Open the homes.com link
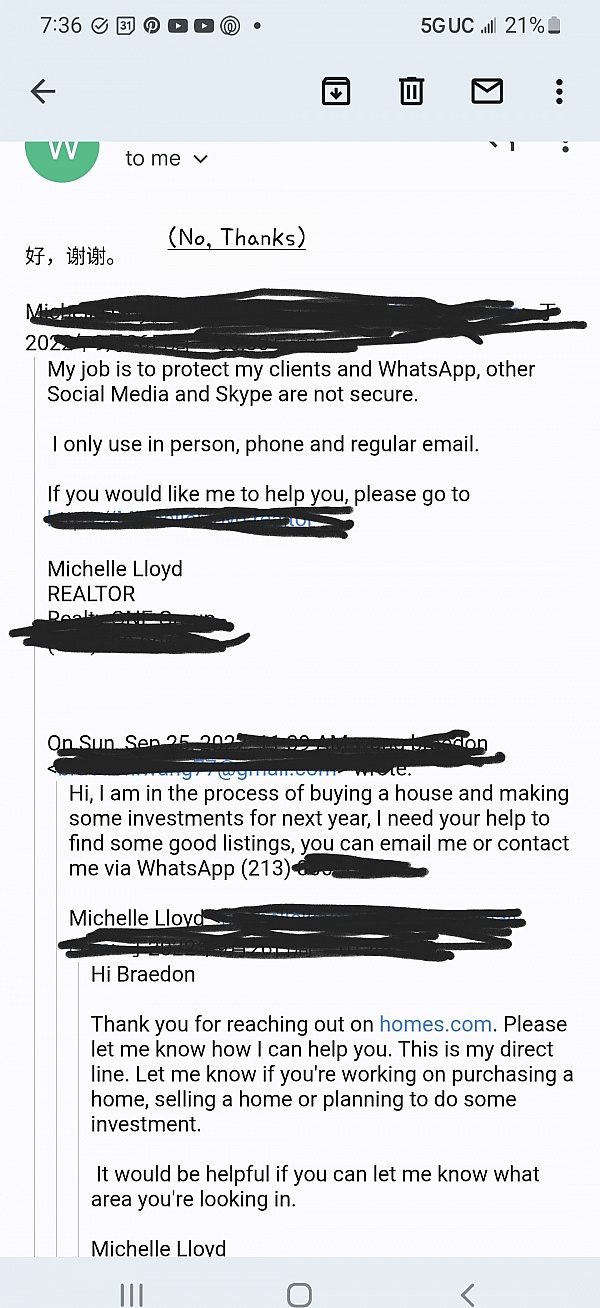This screenshot has width=600, height=1308. click(435, 1024)
